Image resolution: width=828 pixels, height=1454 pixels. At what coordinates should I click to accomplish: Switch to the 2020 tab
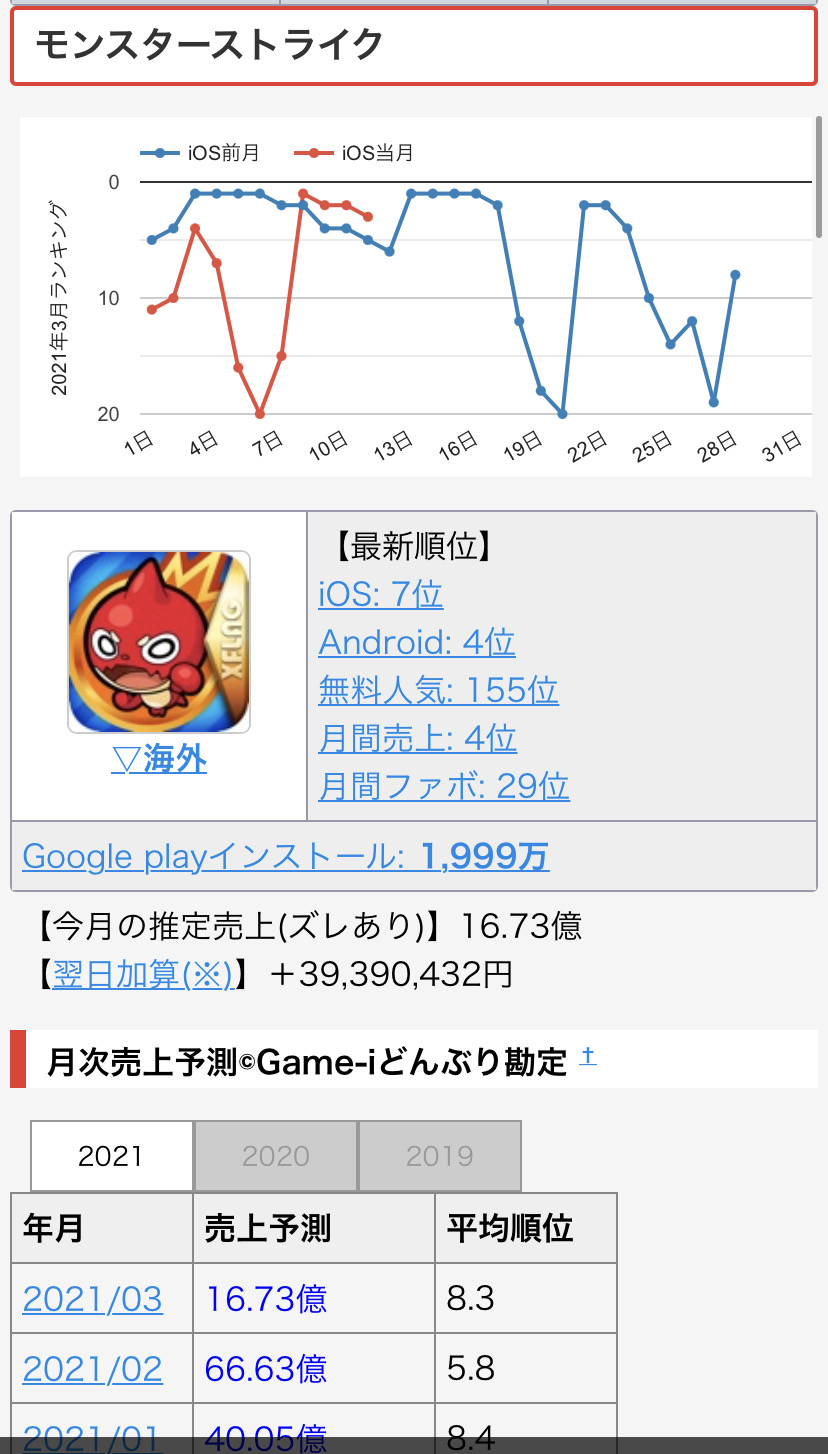click(275, 1156)
